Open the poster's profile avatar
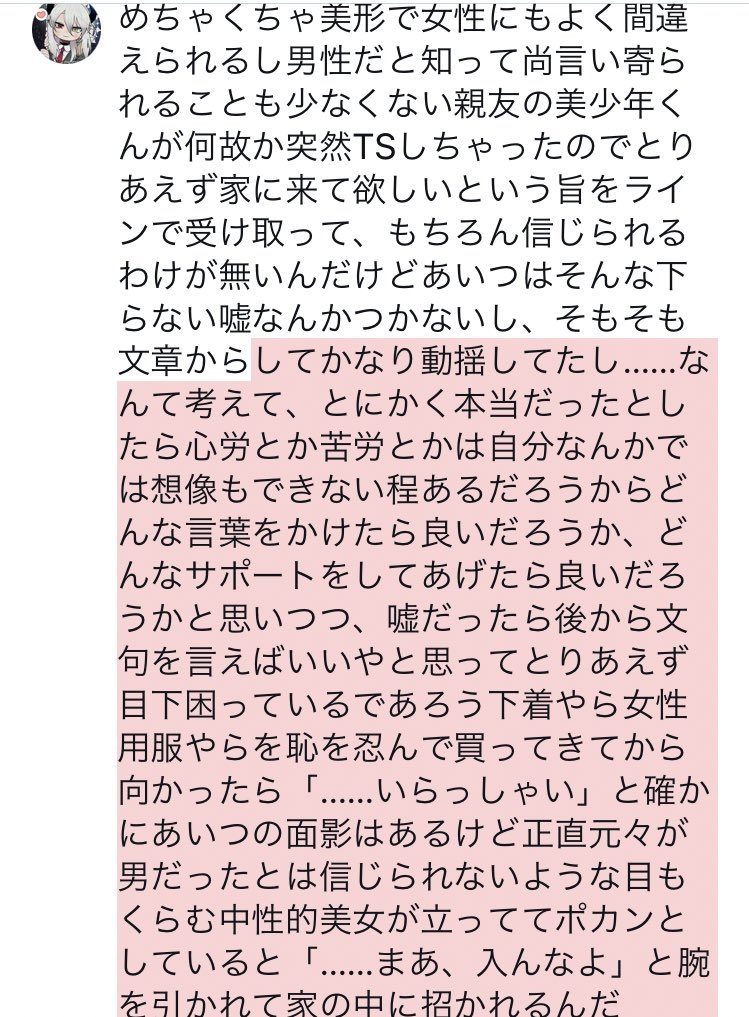The width and height of the screenshot is (749, 1017). (66, 32)
